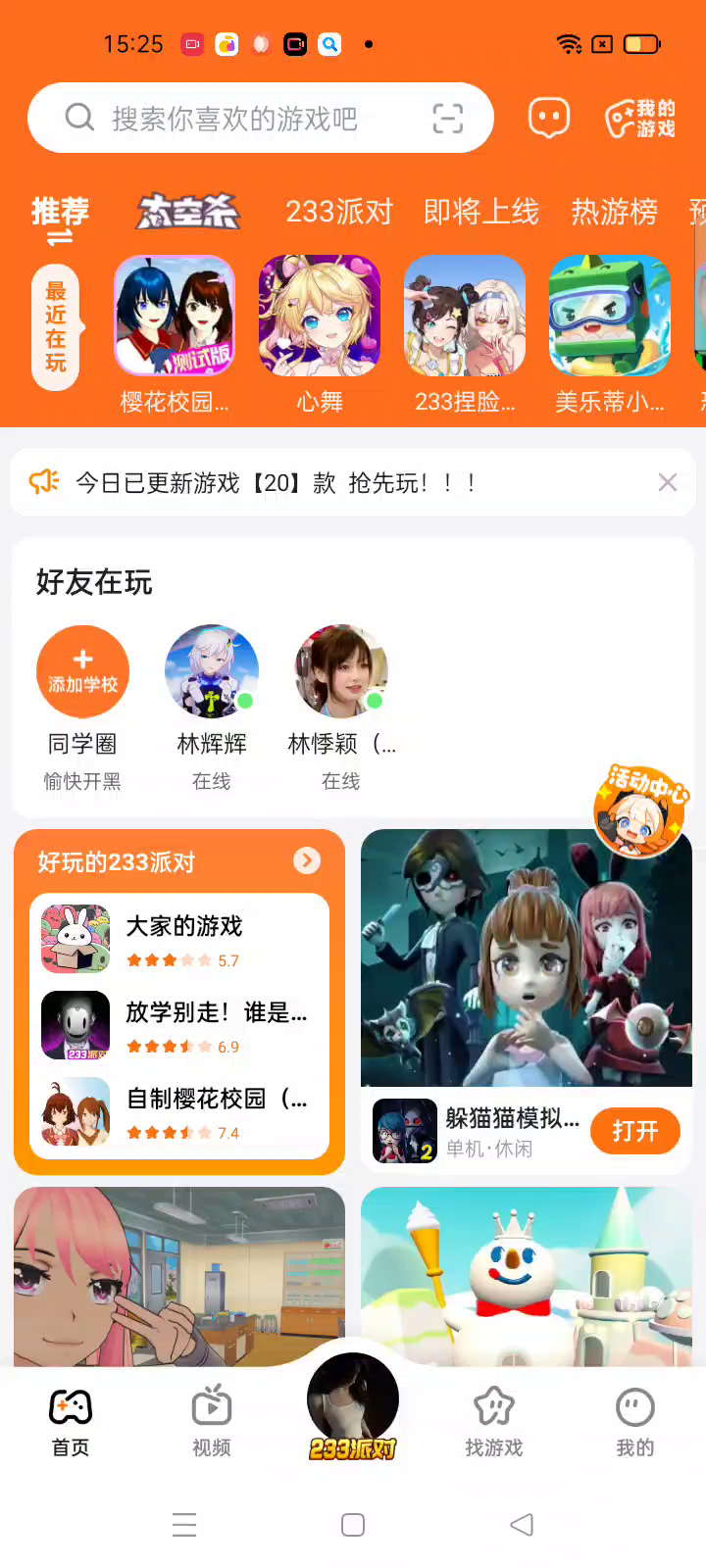Launch recently played 樱花校园 game

tap(175, 317)
